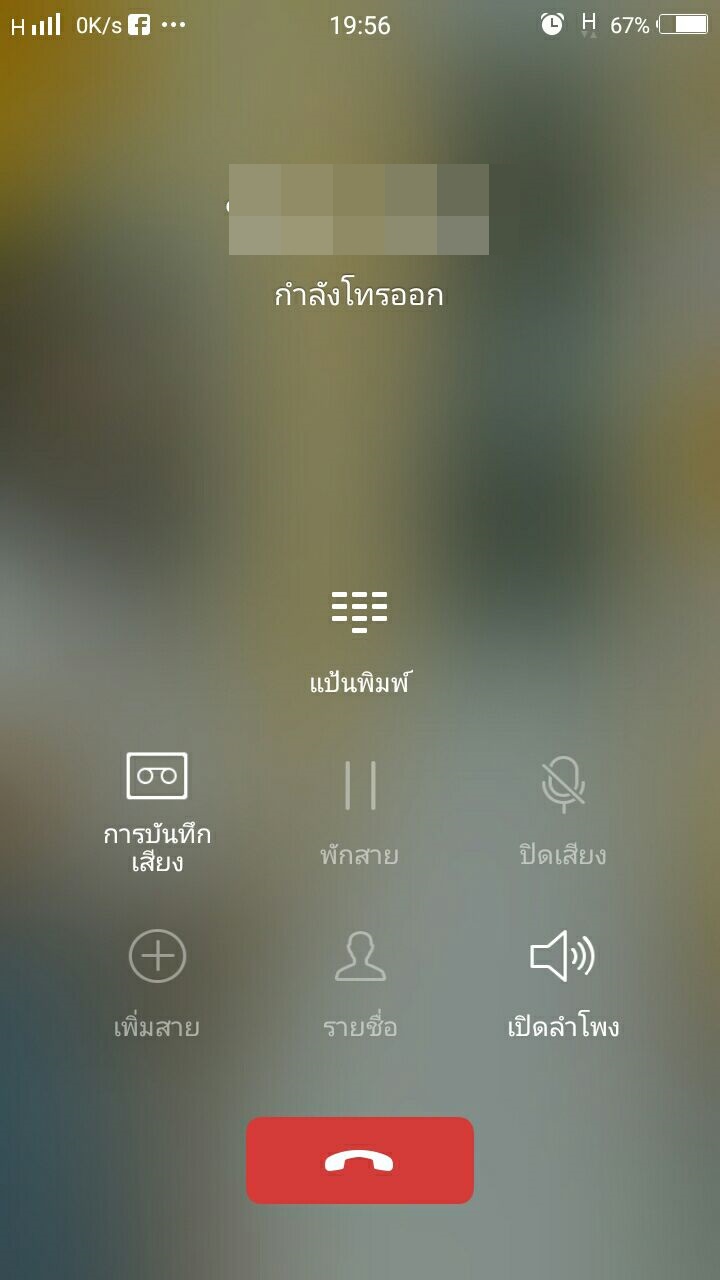
Task: Put the call on hold (พักสาย)
Action: click(x=360, y=786)
